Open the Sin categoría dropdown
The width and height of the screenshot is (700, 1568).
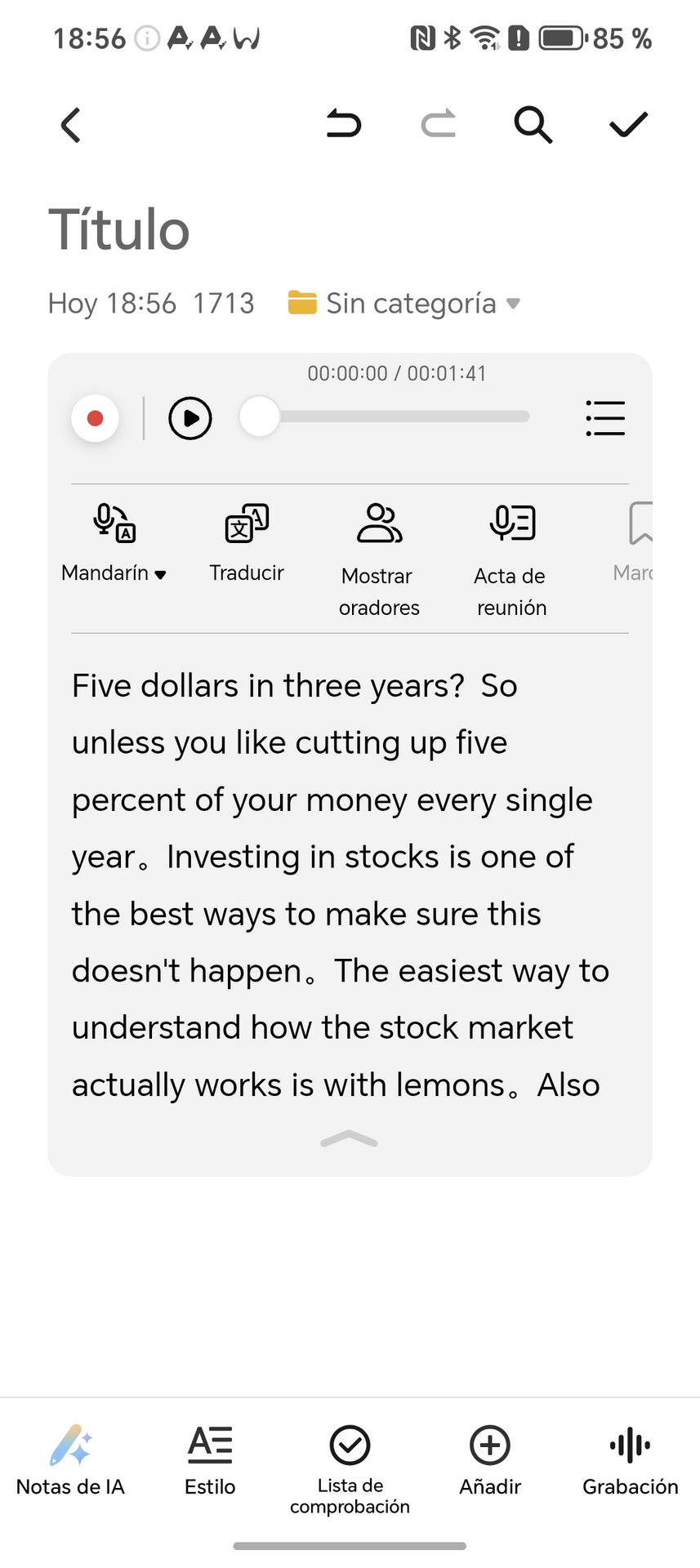(x=404, y=304)
